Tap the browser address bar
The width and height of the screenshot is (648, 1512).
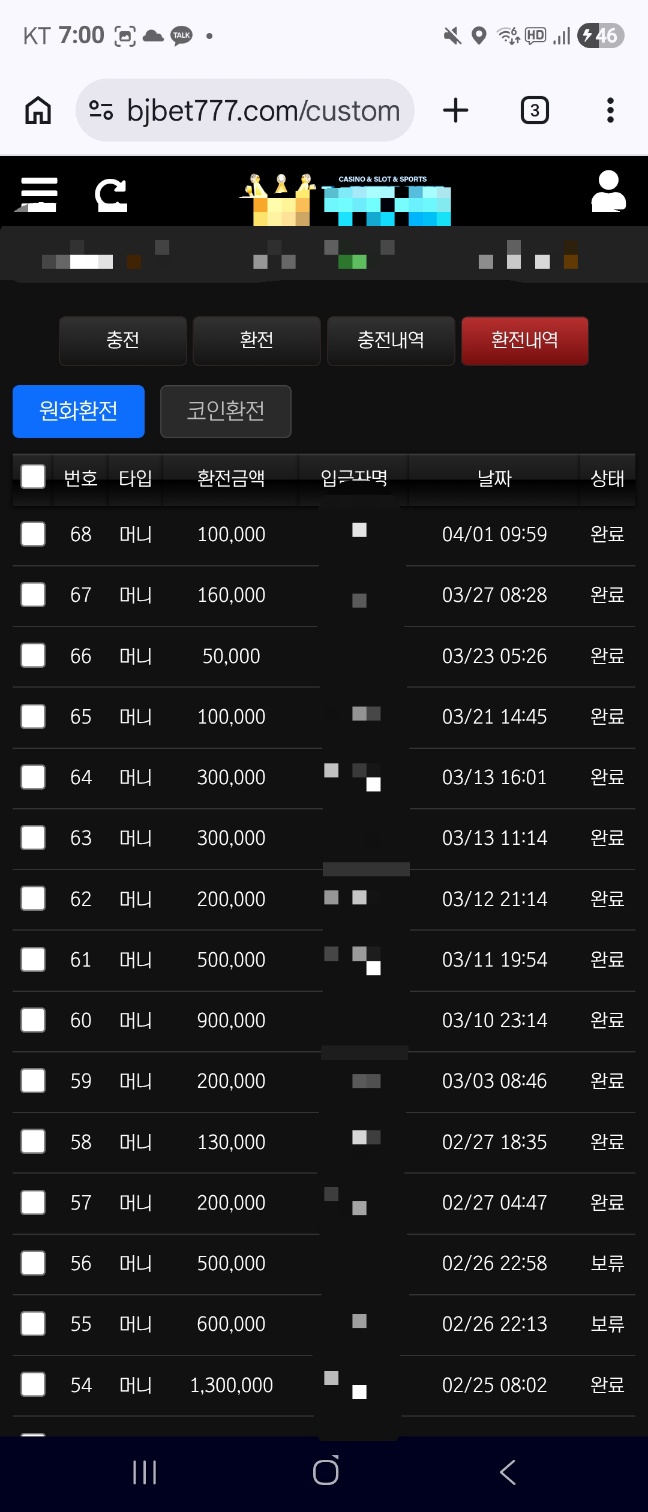click(245, 110)
